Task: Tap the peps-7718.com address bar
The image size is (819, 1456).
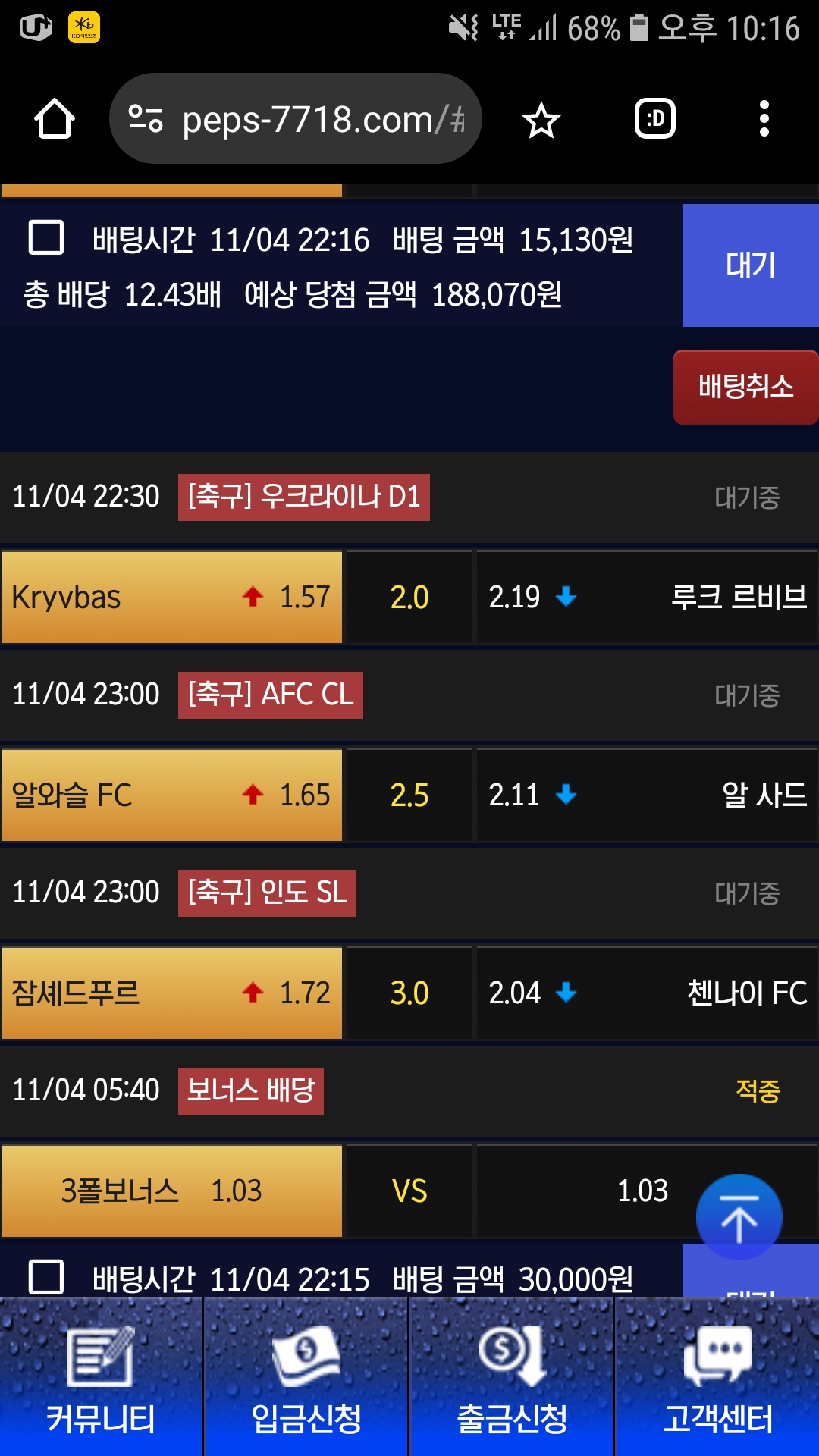Action: pos(296,119)
